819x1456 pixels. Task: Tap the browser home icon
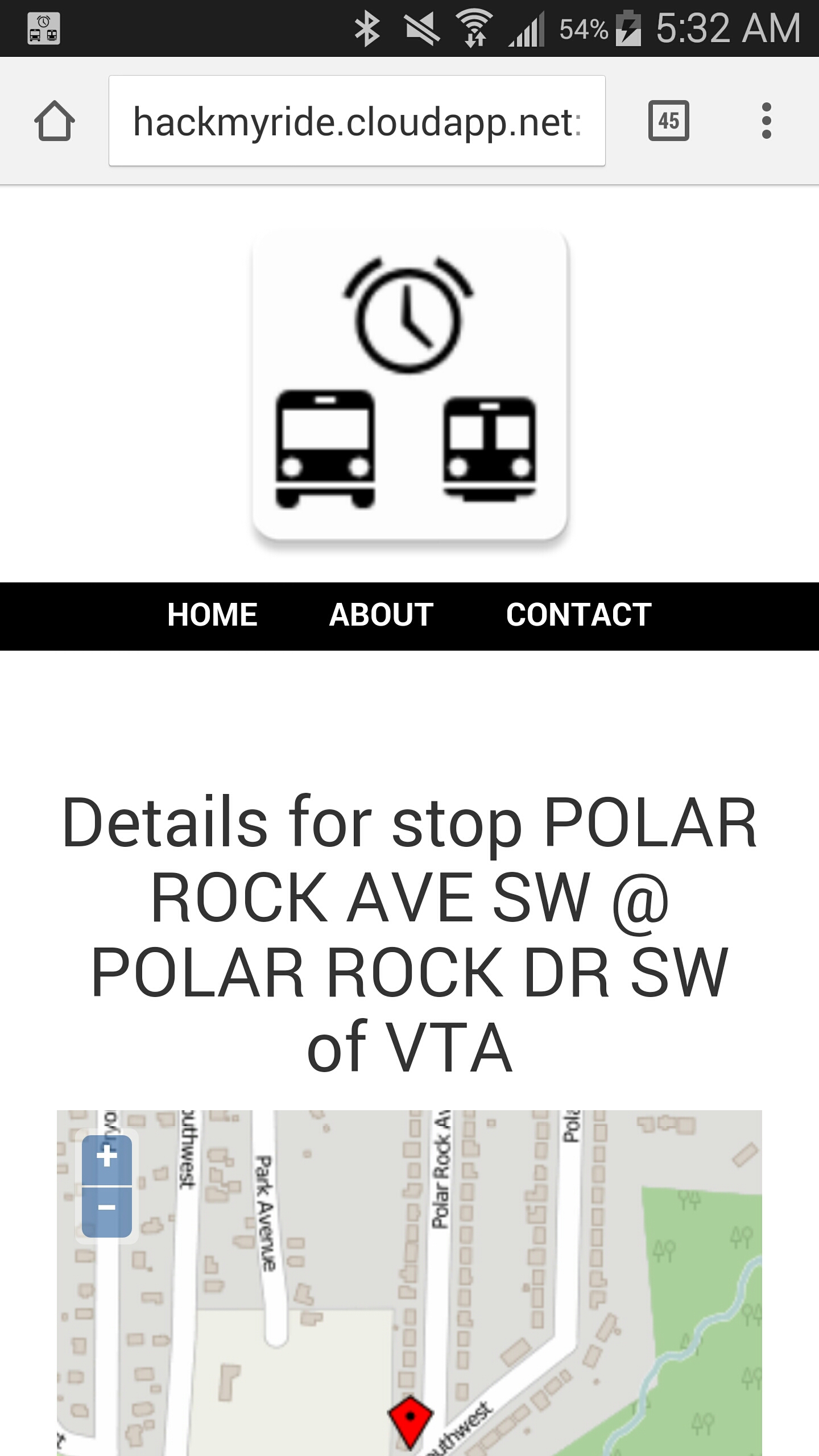pyautogui.click(x=55, y=121)
